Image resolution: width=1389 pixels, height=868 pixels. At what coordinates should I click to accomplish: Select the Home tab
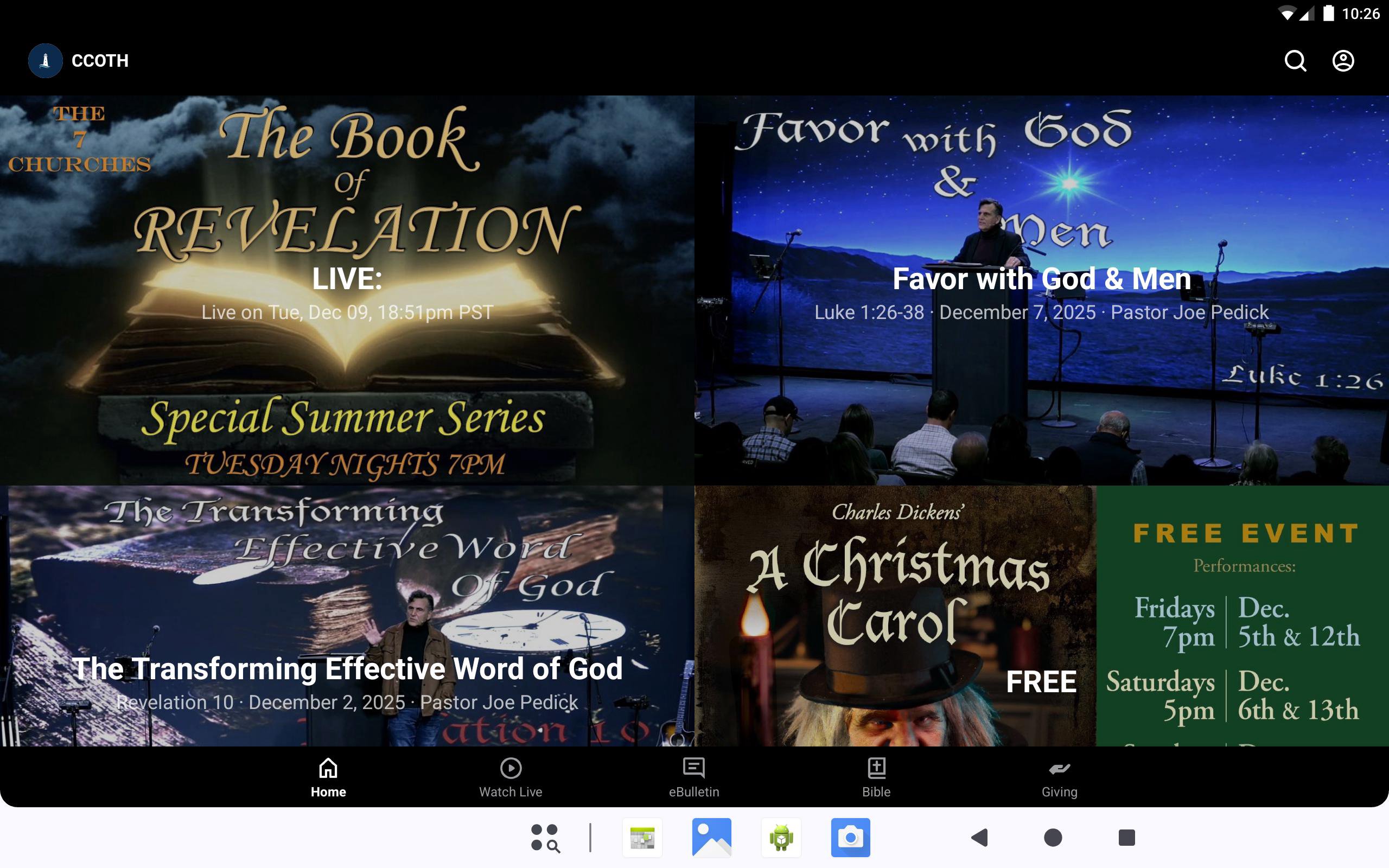(x=328, y=777)
